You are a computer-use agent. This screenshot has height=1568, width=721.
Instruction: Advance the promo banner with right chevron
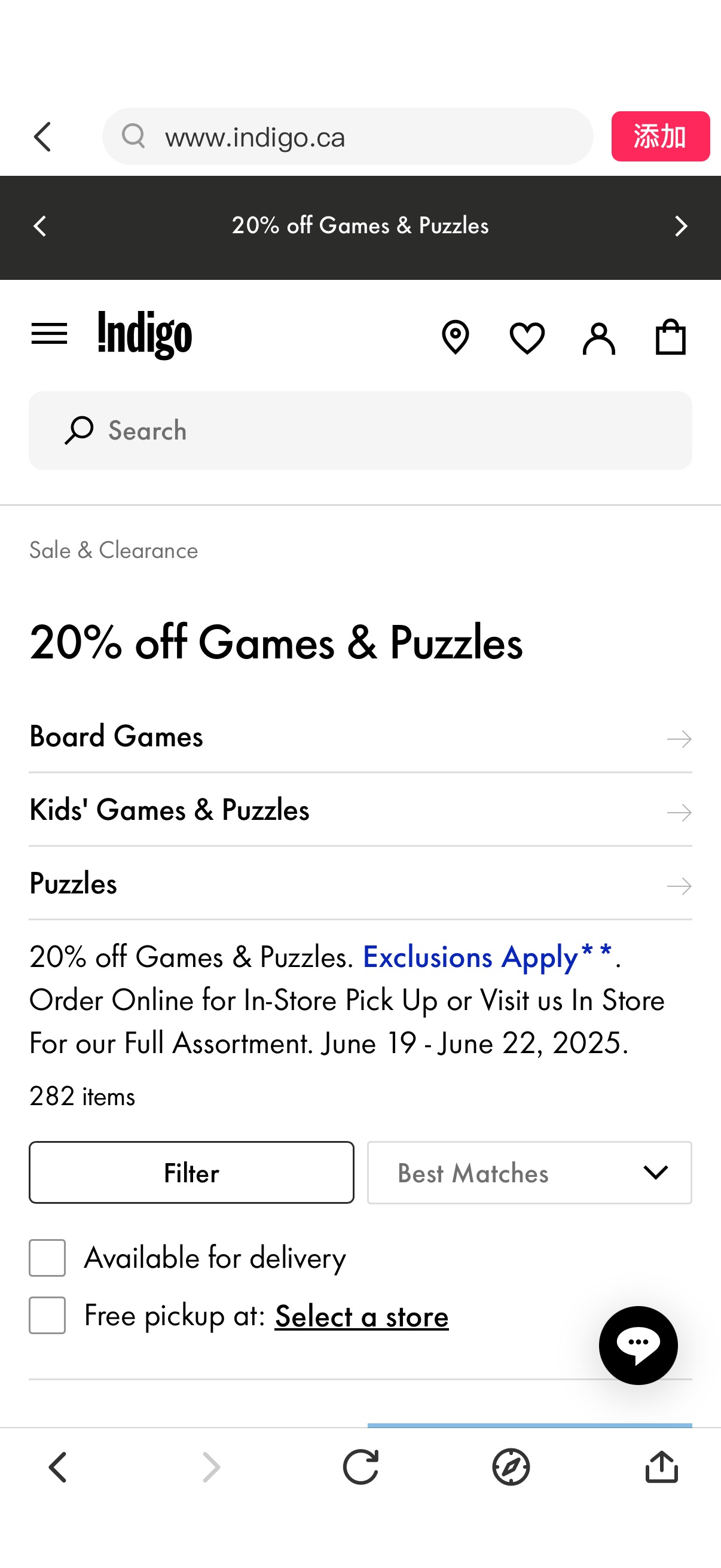[680, 226]
